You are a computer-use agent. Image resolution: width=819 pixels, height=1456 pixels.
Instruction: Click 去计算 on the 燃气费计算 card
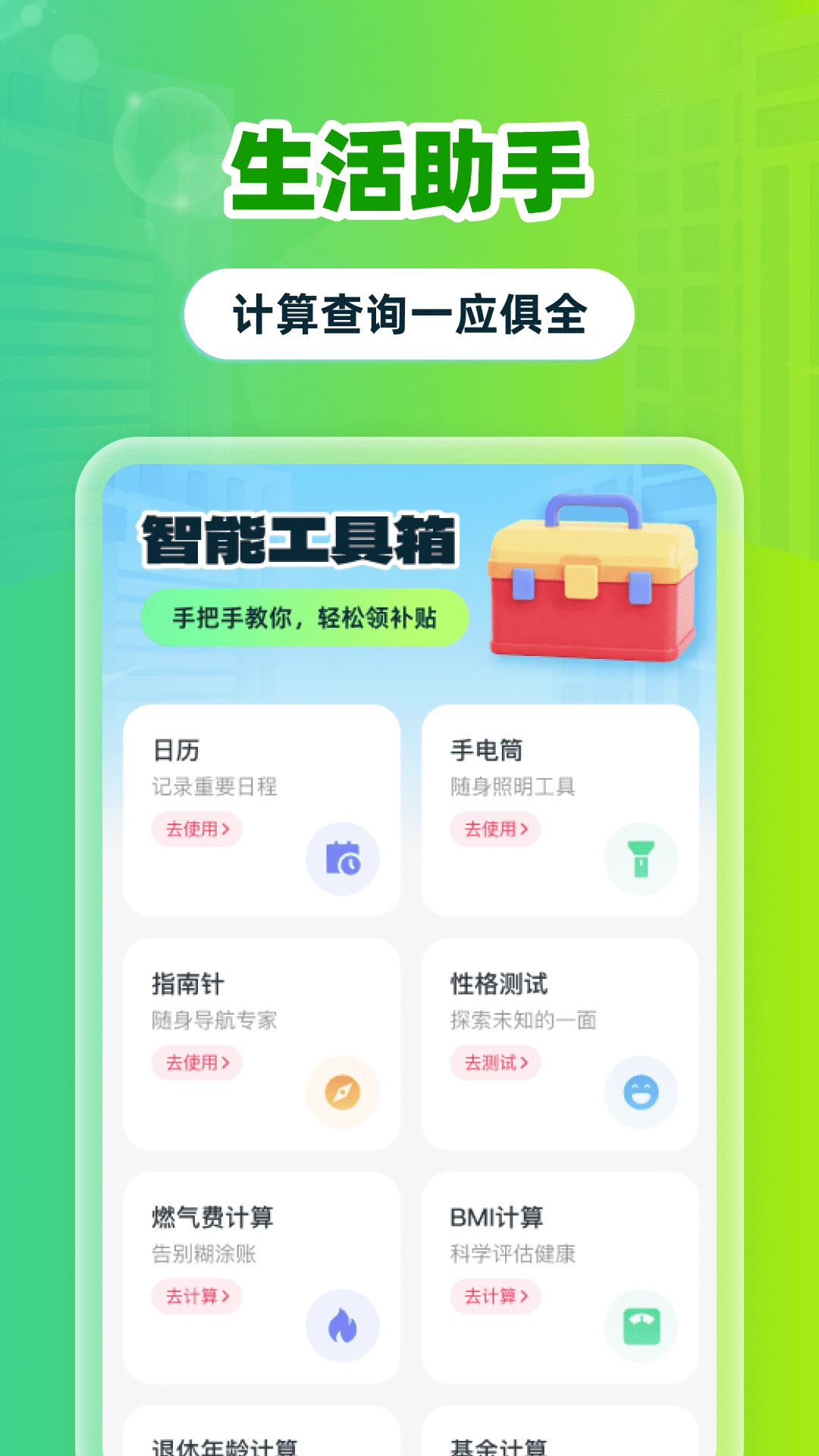196,1294
